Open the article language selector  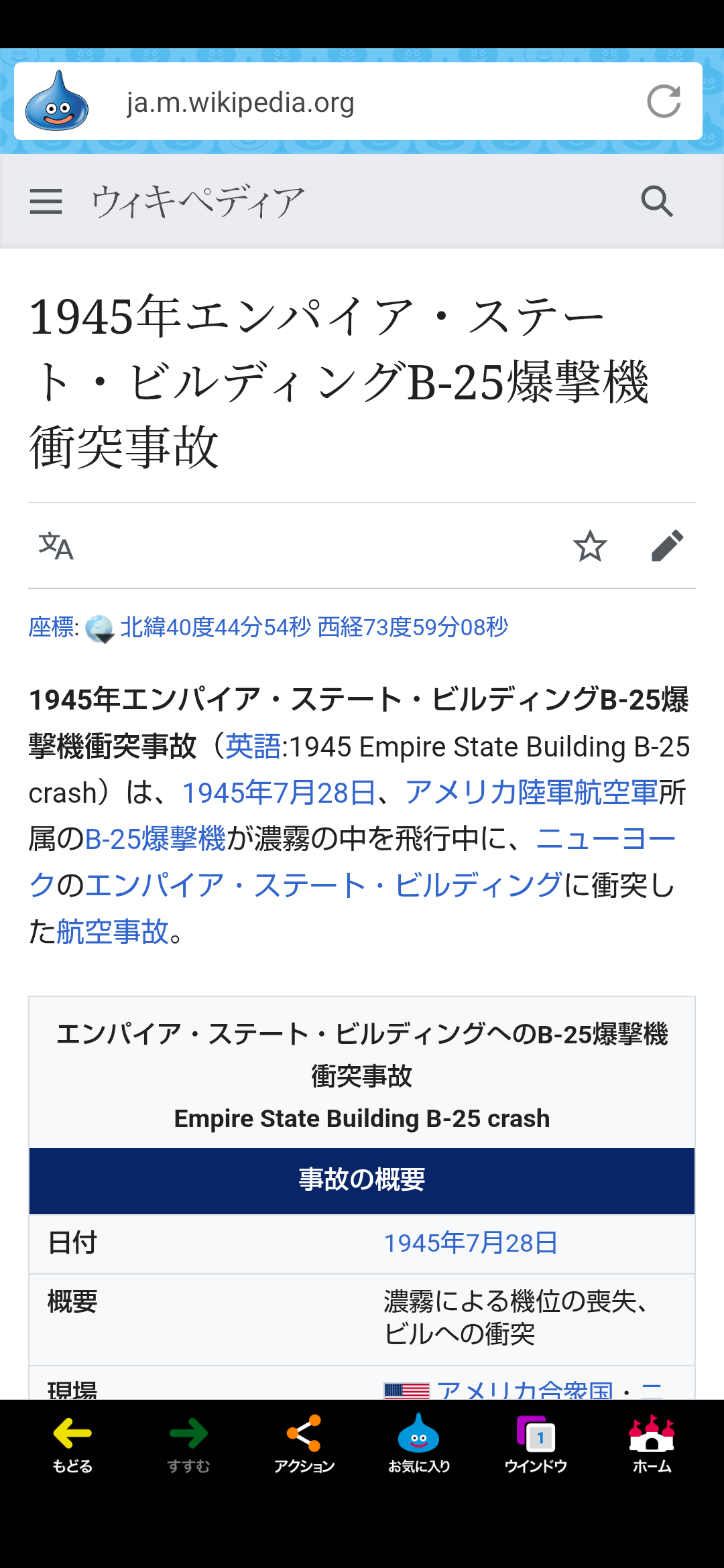click(x=56, y=546)
